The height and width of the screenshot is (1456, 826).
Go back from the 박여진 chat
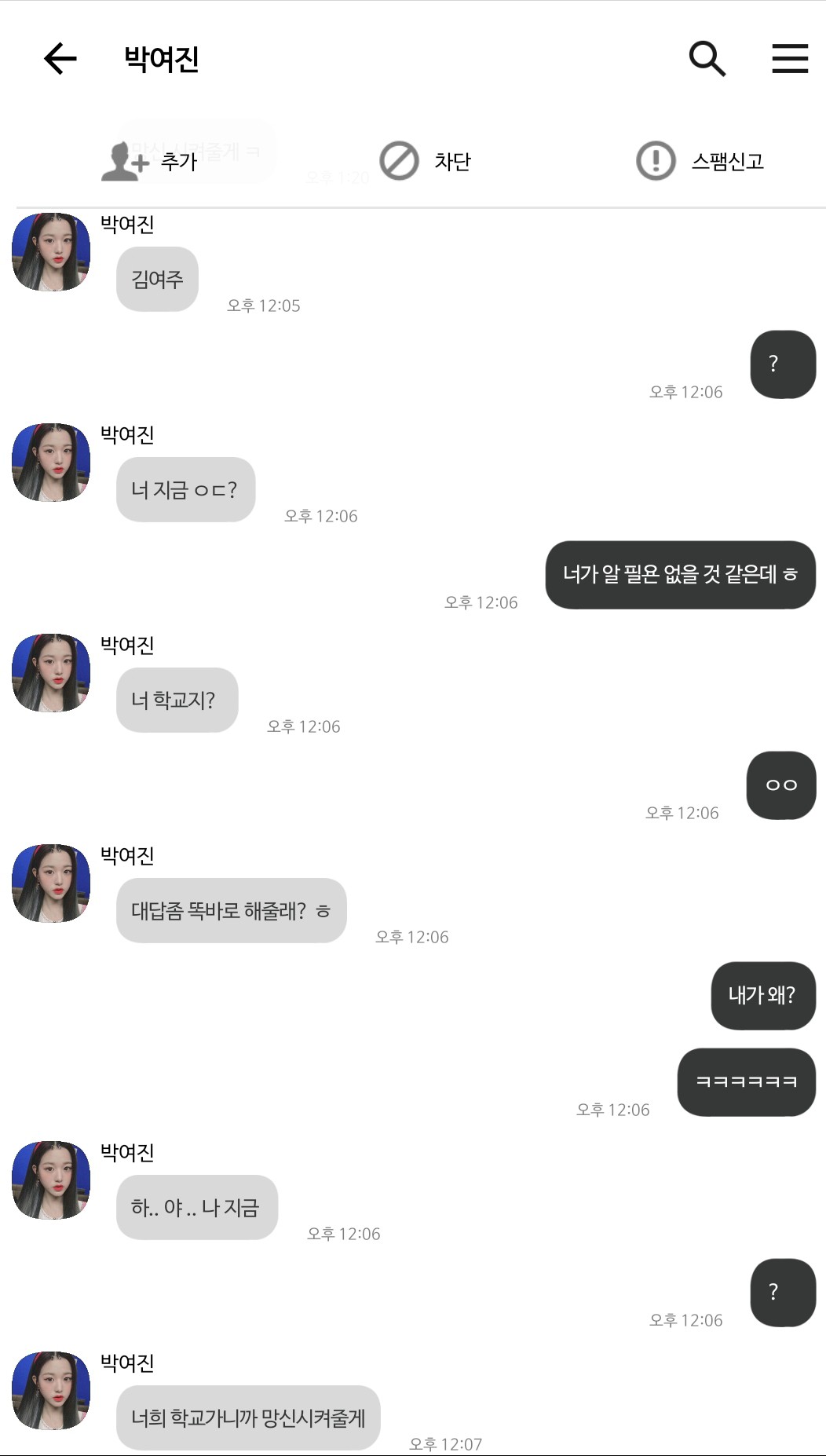[60, 59]
